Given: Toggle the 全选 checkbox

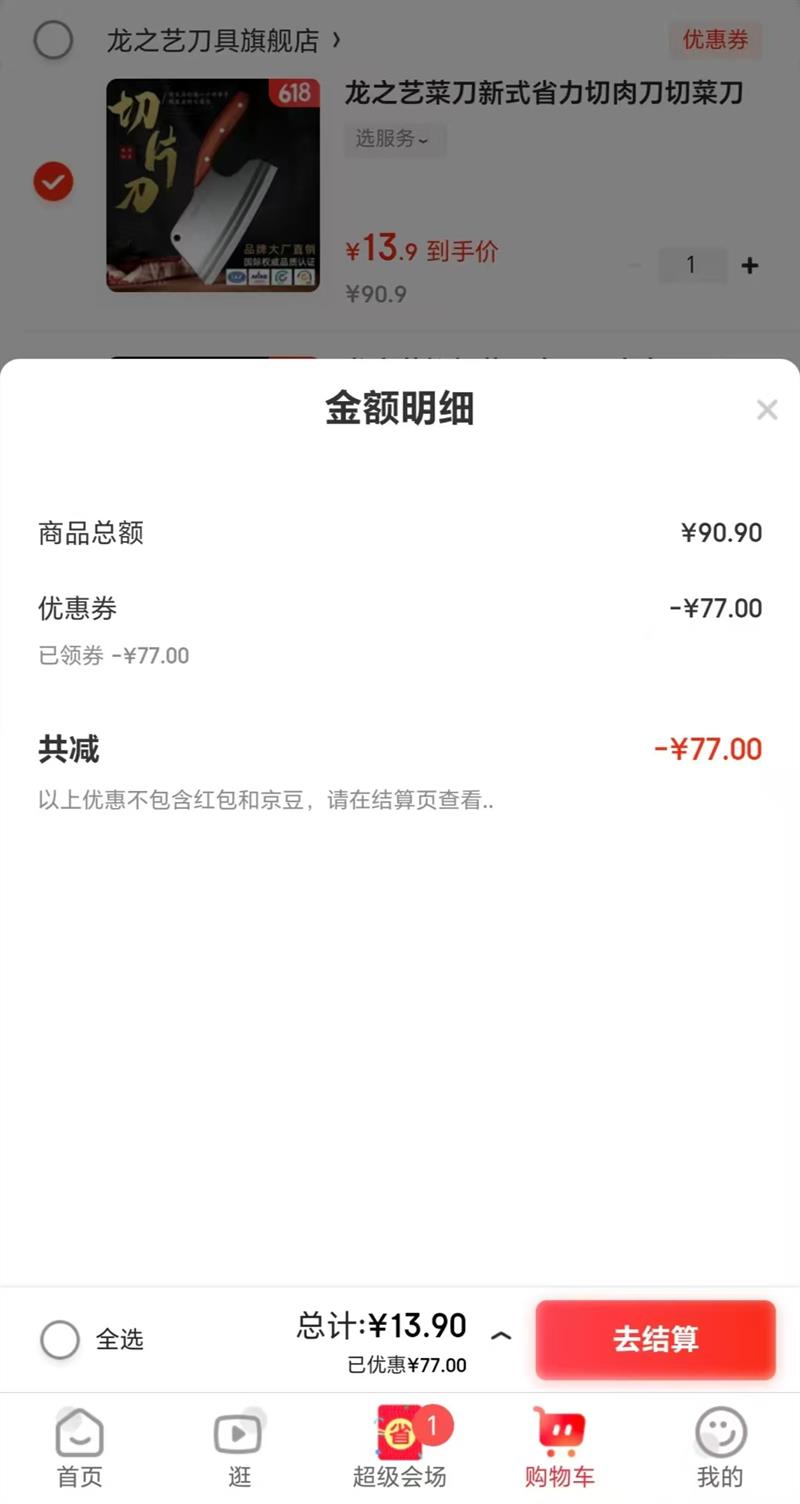Looking at the screenshot, I should coord(60,1339).
